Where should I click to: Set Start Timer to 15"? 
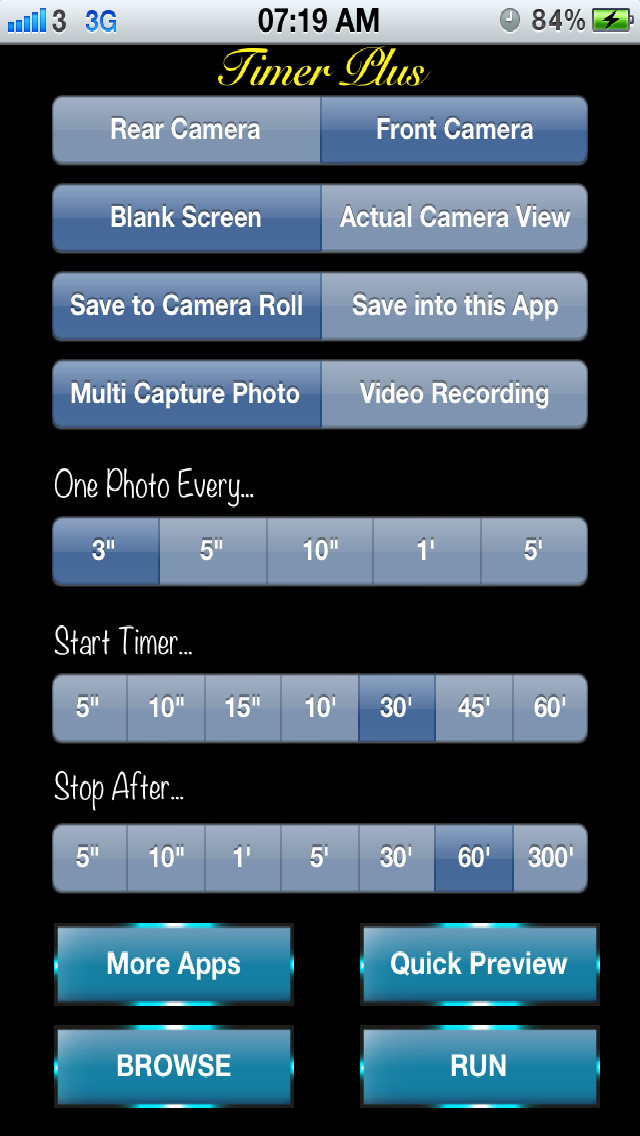(x=243, y=709)
